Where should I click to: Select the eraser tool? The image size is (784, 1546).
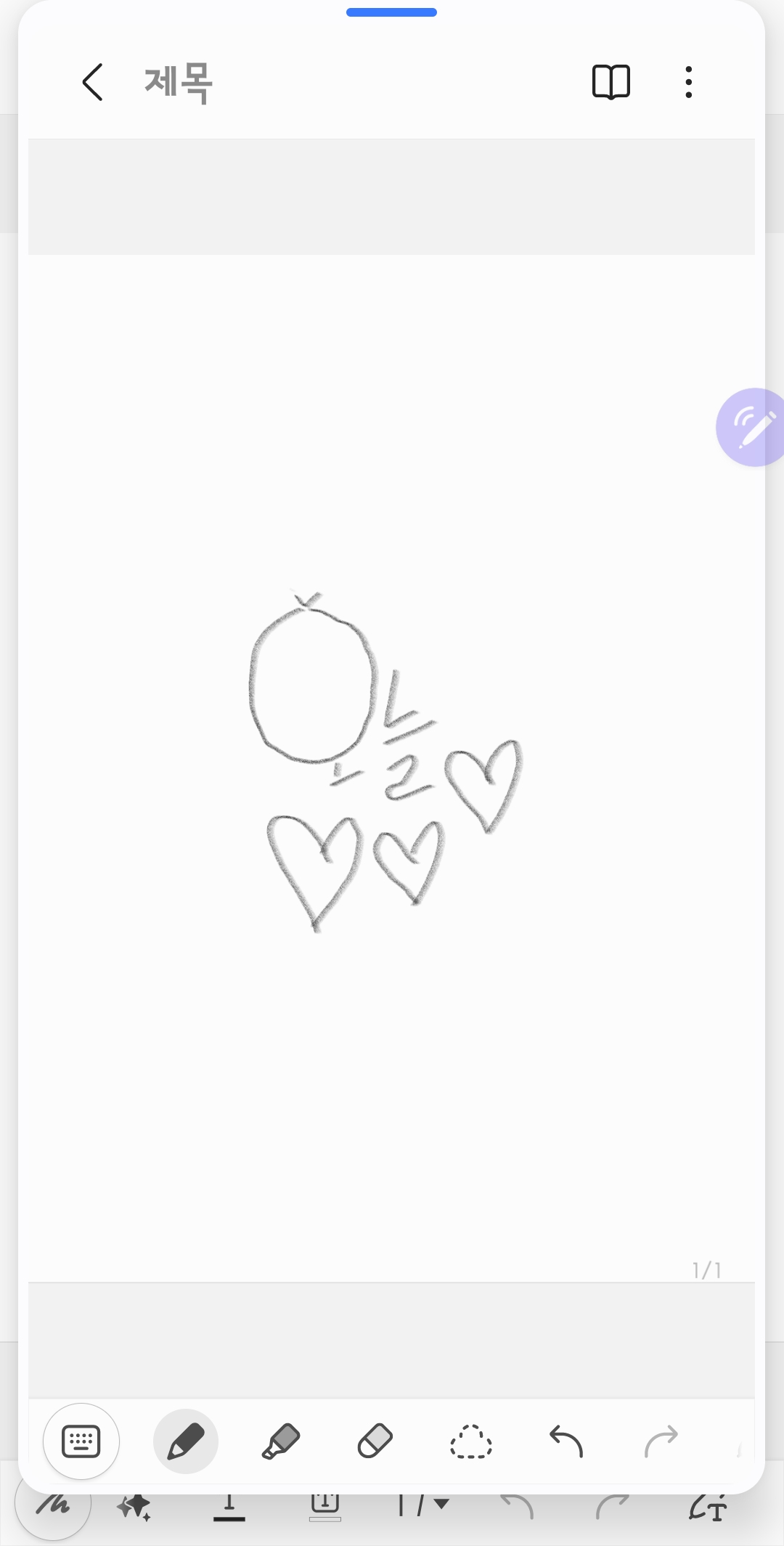(x=375, y=1441)
